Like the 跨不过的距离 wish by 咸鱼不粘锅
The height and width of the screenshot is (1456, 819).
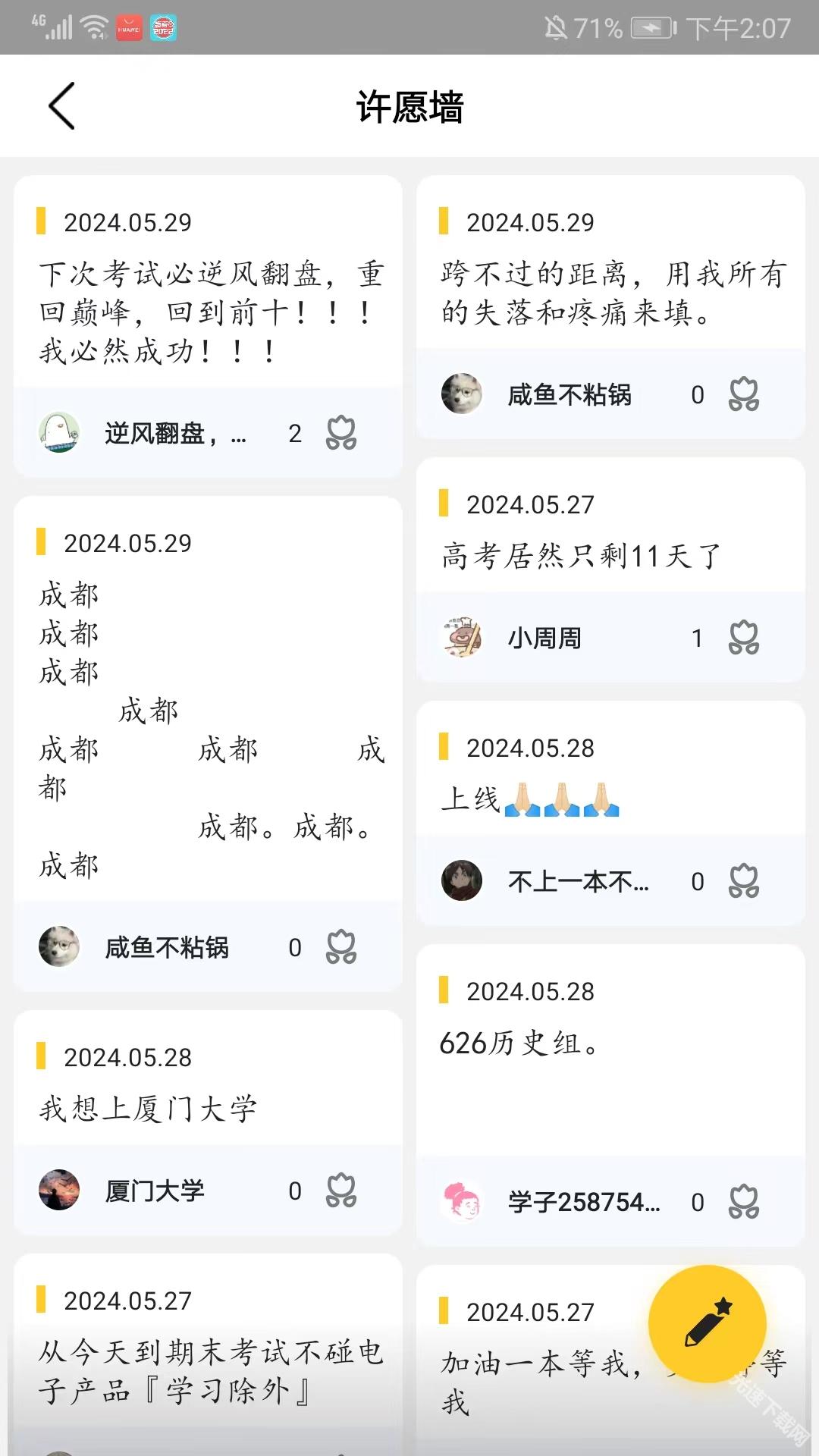(x=744, y=394)
